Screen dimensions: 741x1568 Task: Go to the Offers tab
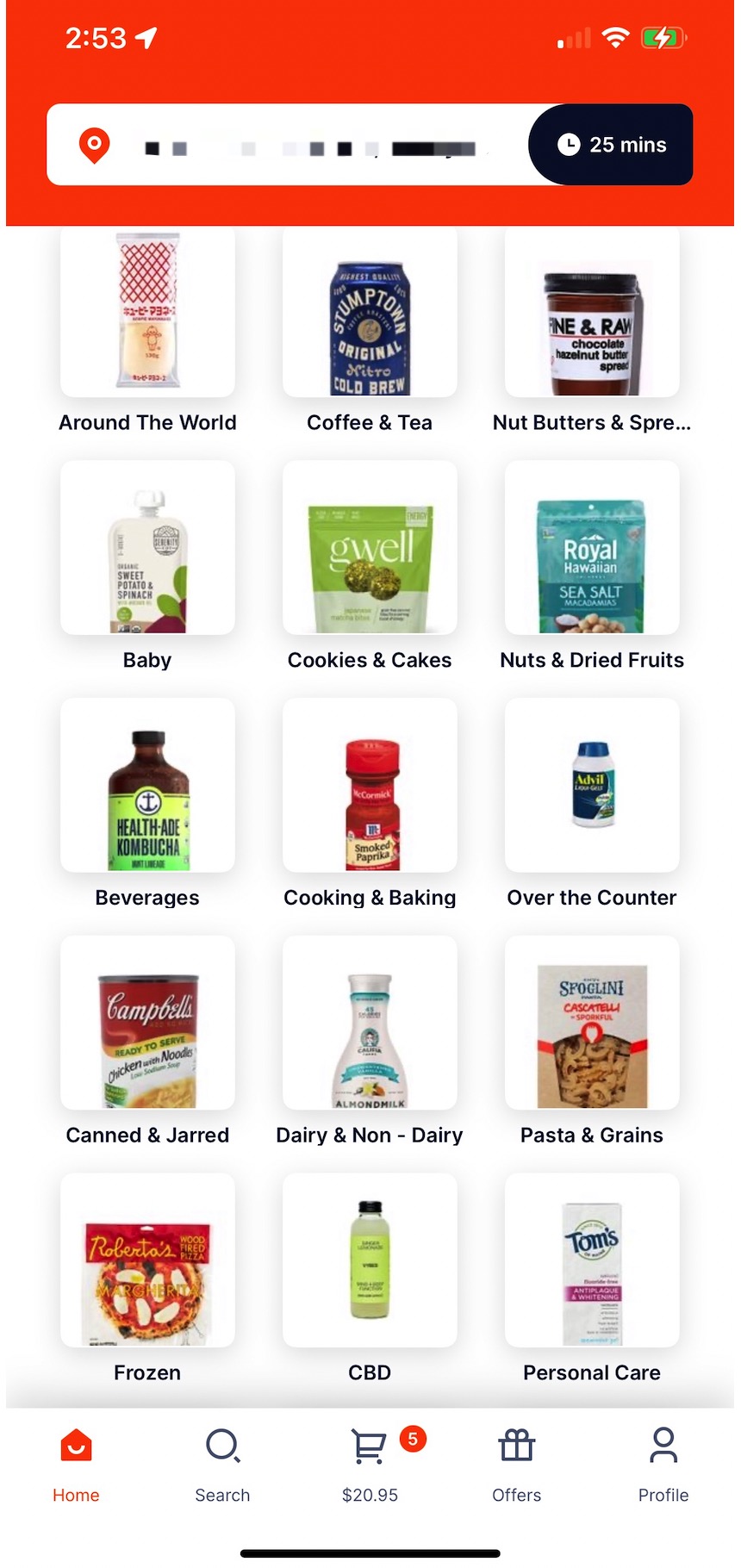tap(517, 1465)
